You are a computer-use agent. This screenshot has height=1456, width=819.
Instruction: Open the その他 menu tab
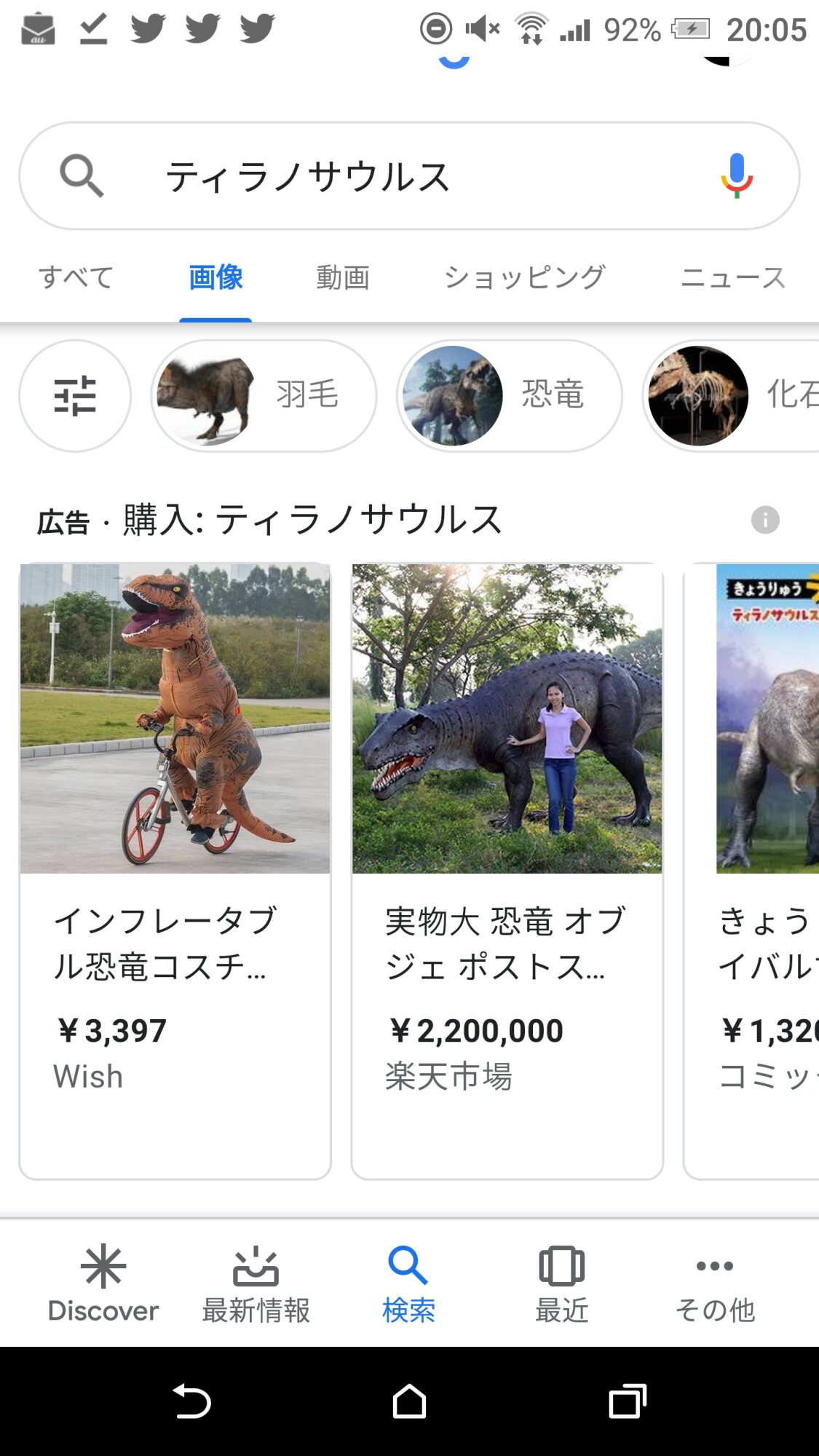[715, 1283]
